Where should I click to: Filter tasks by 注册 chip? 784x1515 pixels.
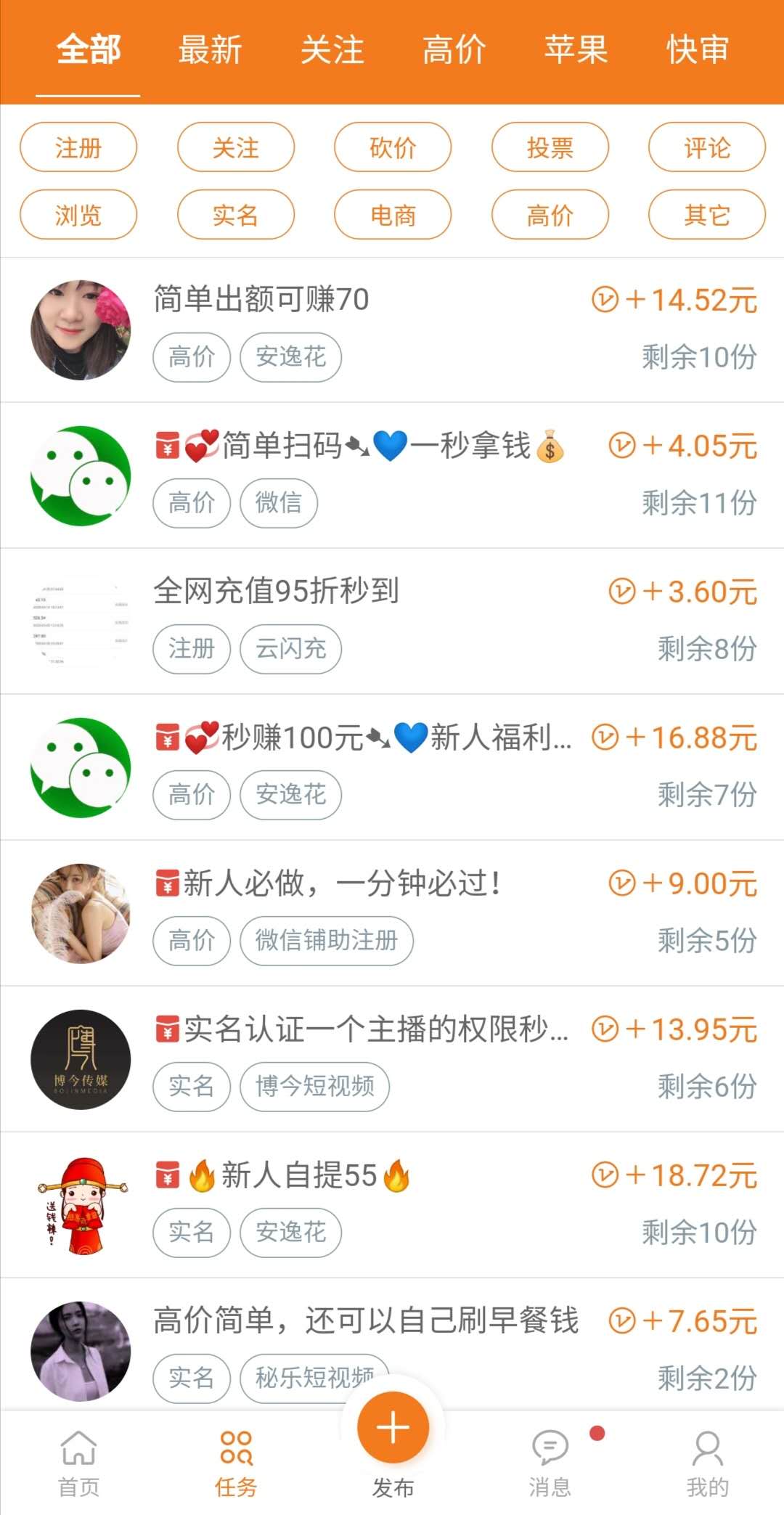point(78,147)
